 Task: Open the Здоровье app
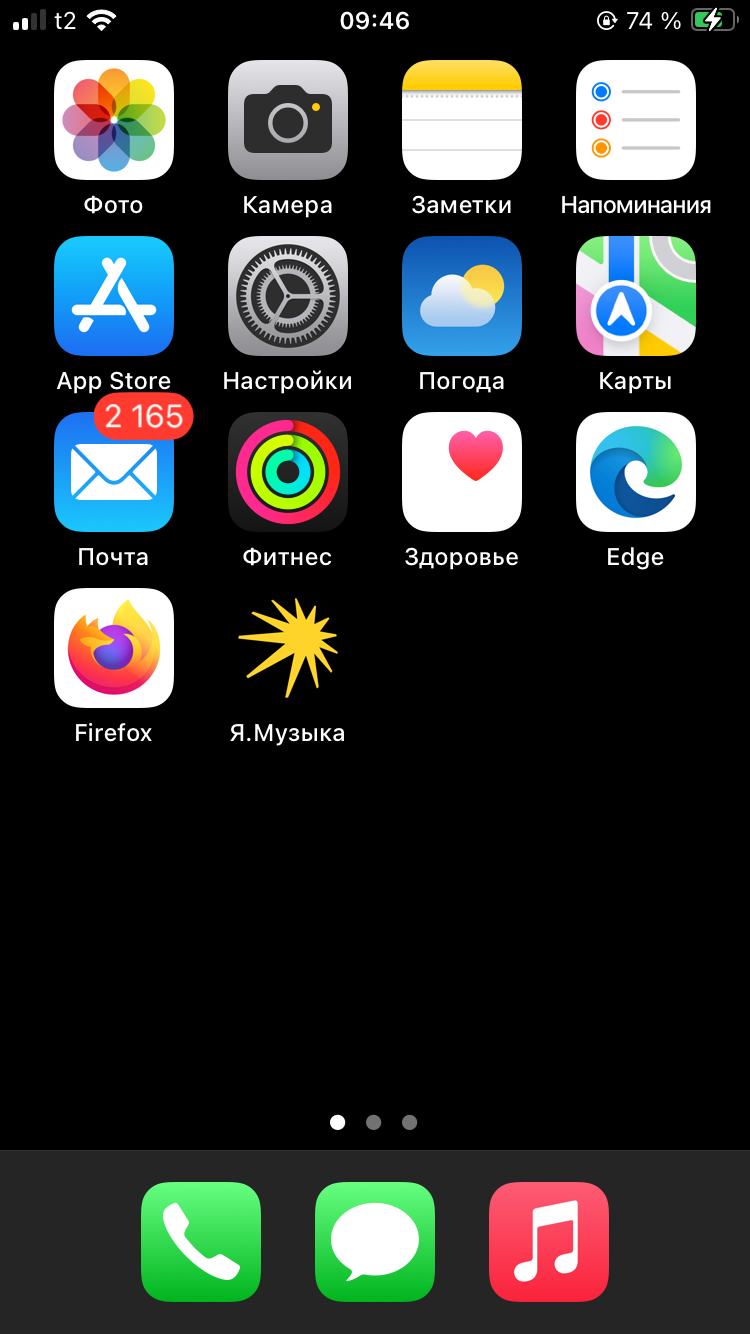(x=462, y=472)
